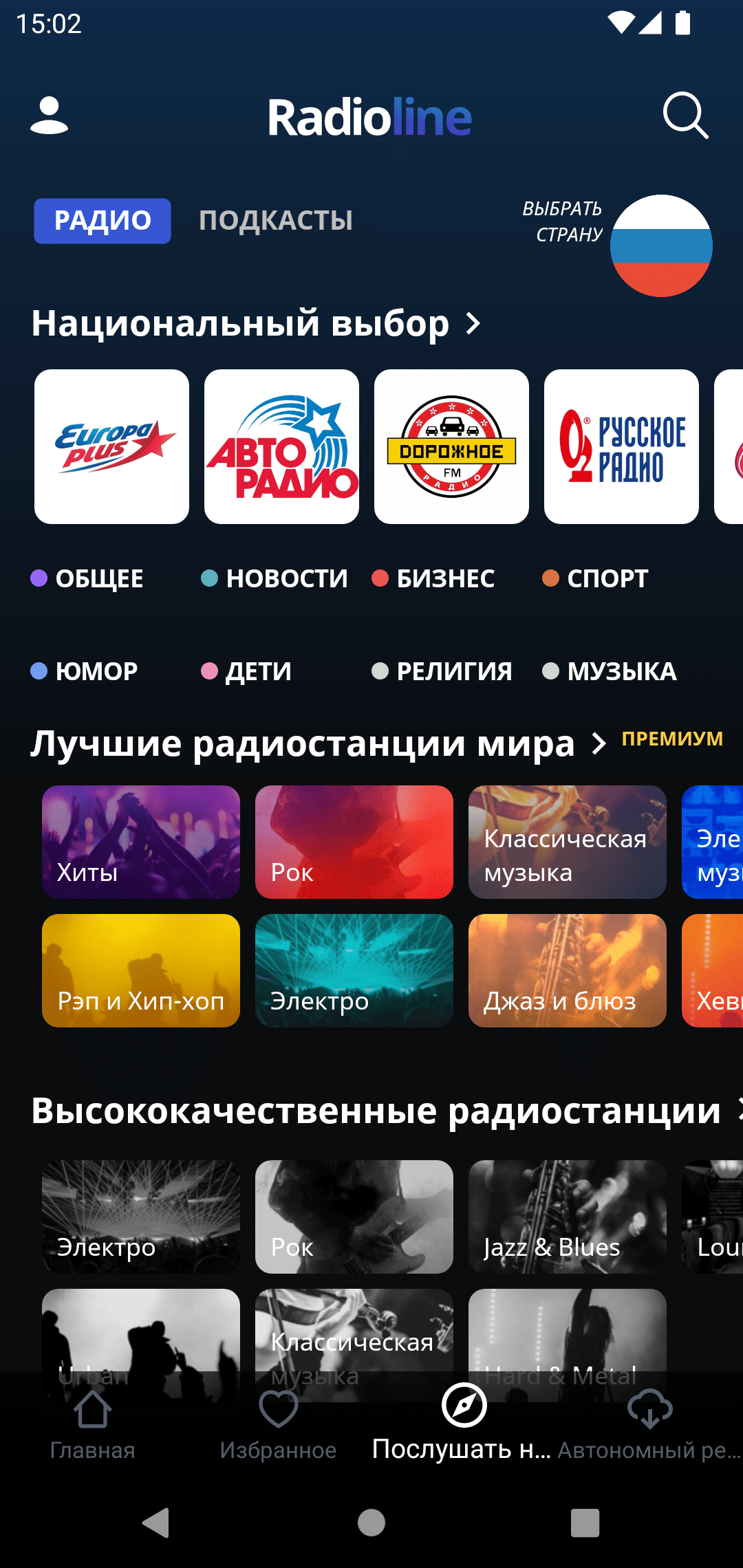
Task: Go to the Главная tab
Action: 93,1424
